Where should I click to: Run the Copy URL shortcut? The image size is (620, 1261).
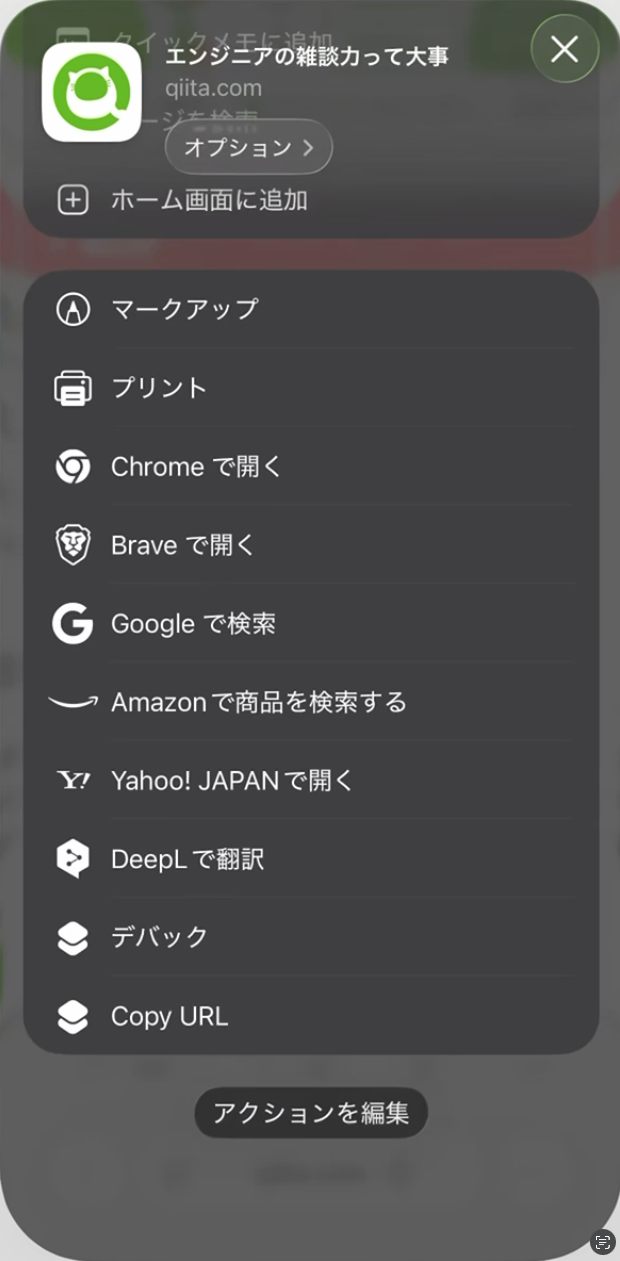tap(170, 1017)
